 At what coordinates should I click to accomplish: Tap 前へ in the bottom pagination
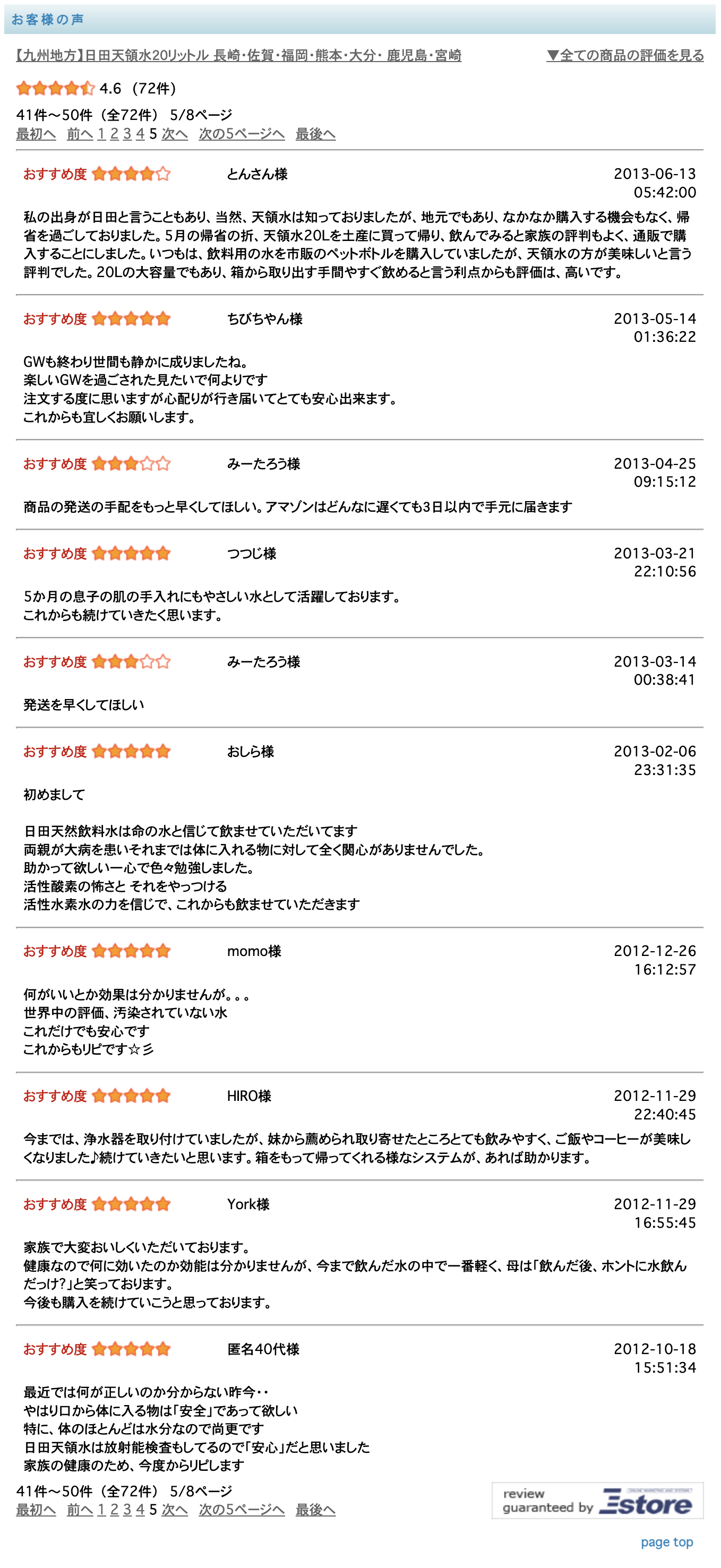coord(80,1509)
